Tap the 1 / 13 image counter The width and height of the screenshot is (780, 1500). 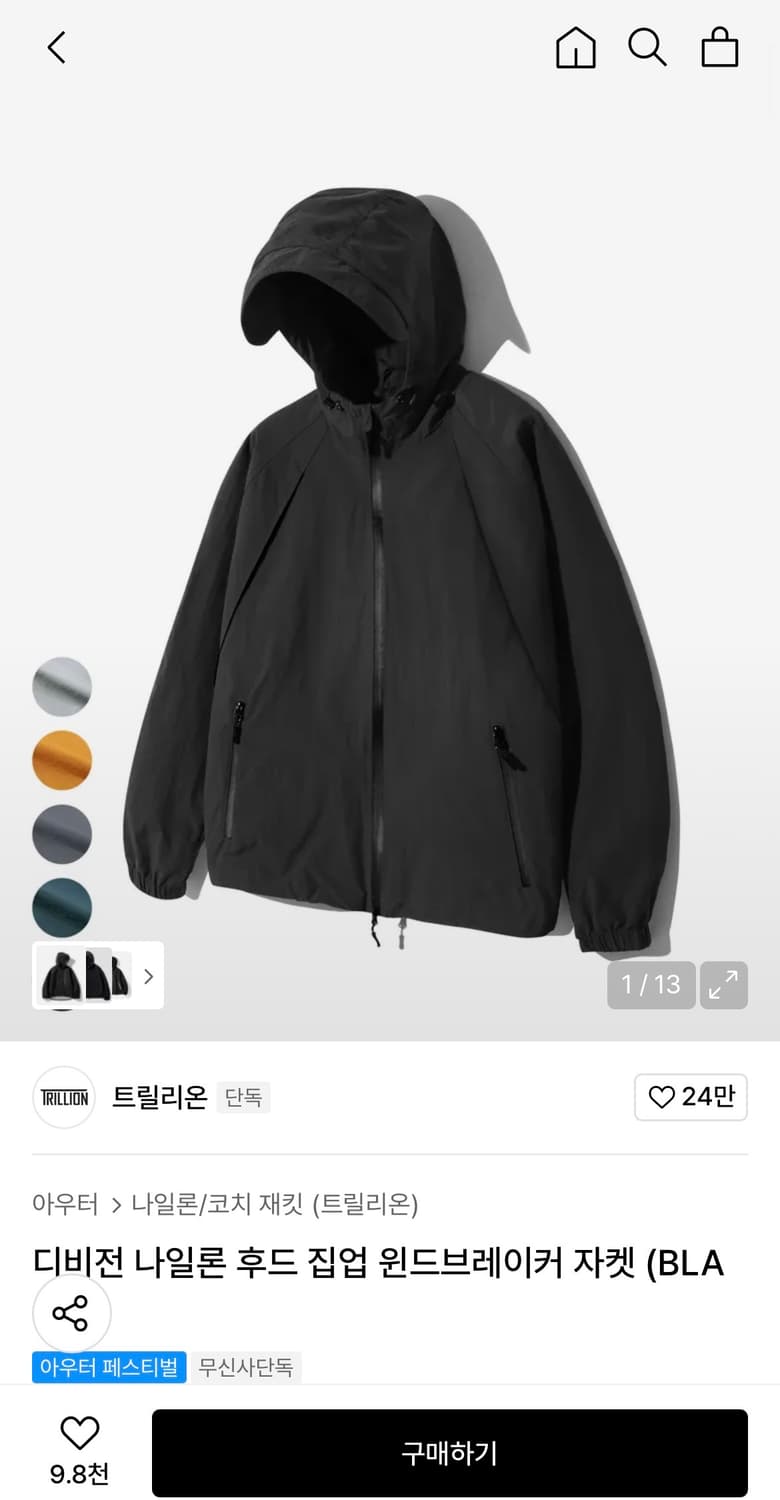click(x=651, y=985)
